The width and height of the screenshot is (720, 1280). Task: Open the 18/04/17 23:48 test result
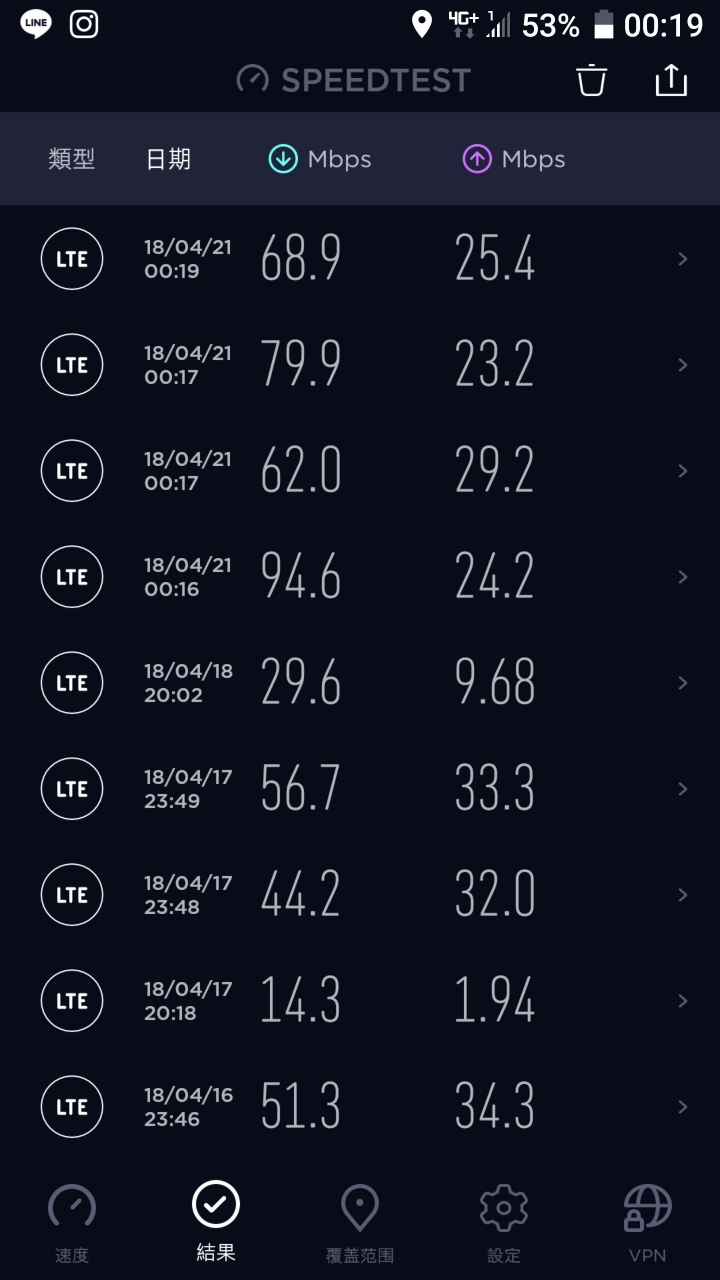click(x=360, y=895)
